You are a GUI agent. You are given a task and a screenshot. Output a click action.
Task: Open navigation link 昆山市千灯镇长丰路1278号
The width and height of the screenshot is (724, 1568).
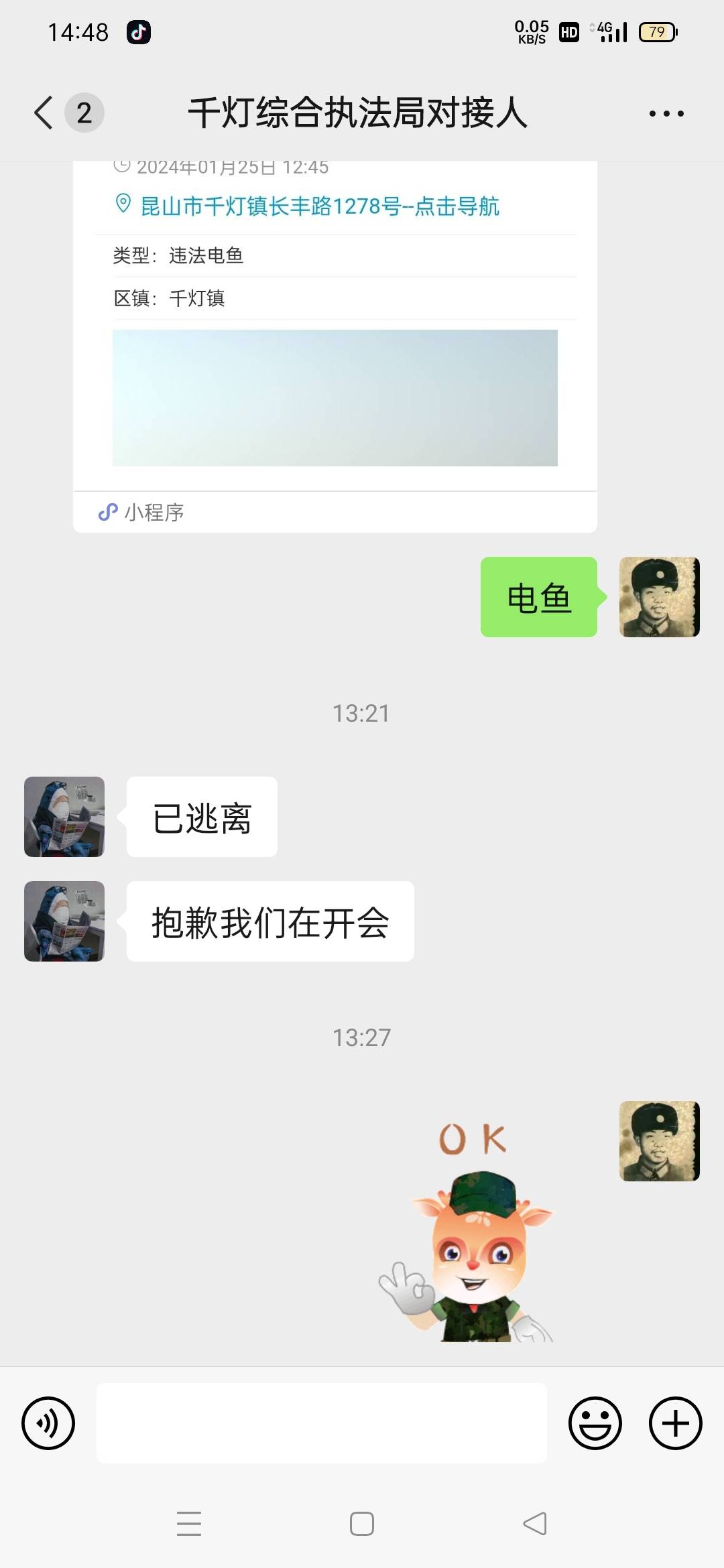coord(308,206)
